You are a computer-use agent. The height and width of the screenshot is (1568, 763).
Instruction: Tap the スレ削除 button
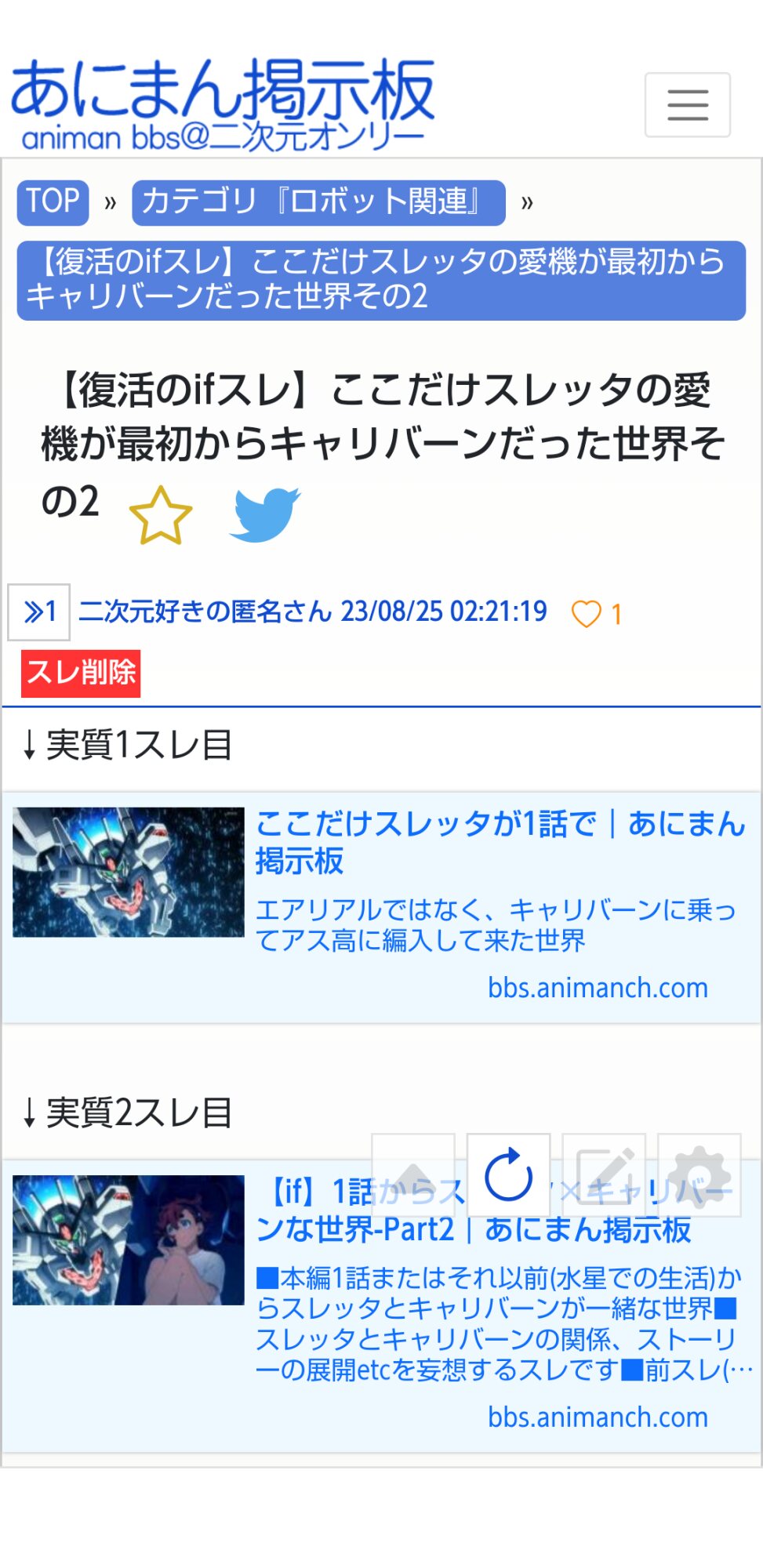[81, 673]
